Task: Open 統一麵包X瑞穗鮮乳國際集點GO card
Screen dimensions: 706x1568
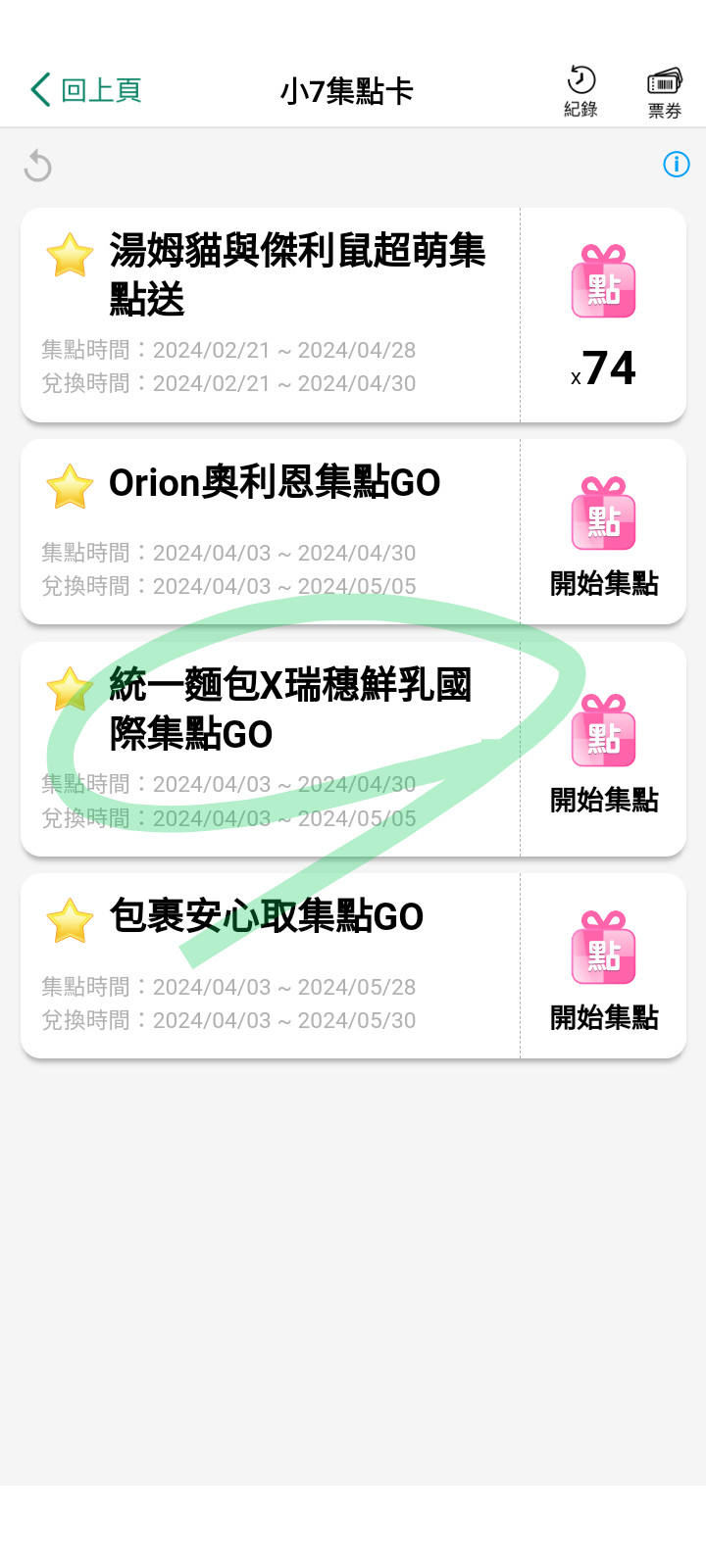Action: (x=271, y=749)
